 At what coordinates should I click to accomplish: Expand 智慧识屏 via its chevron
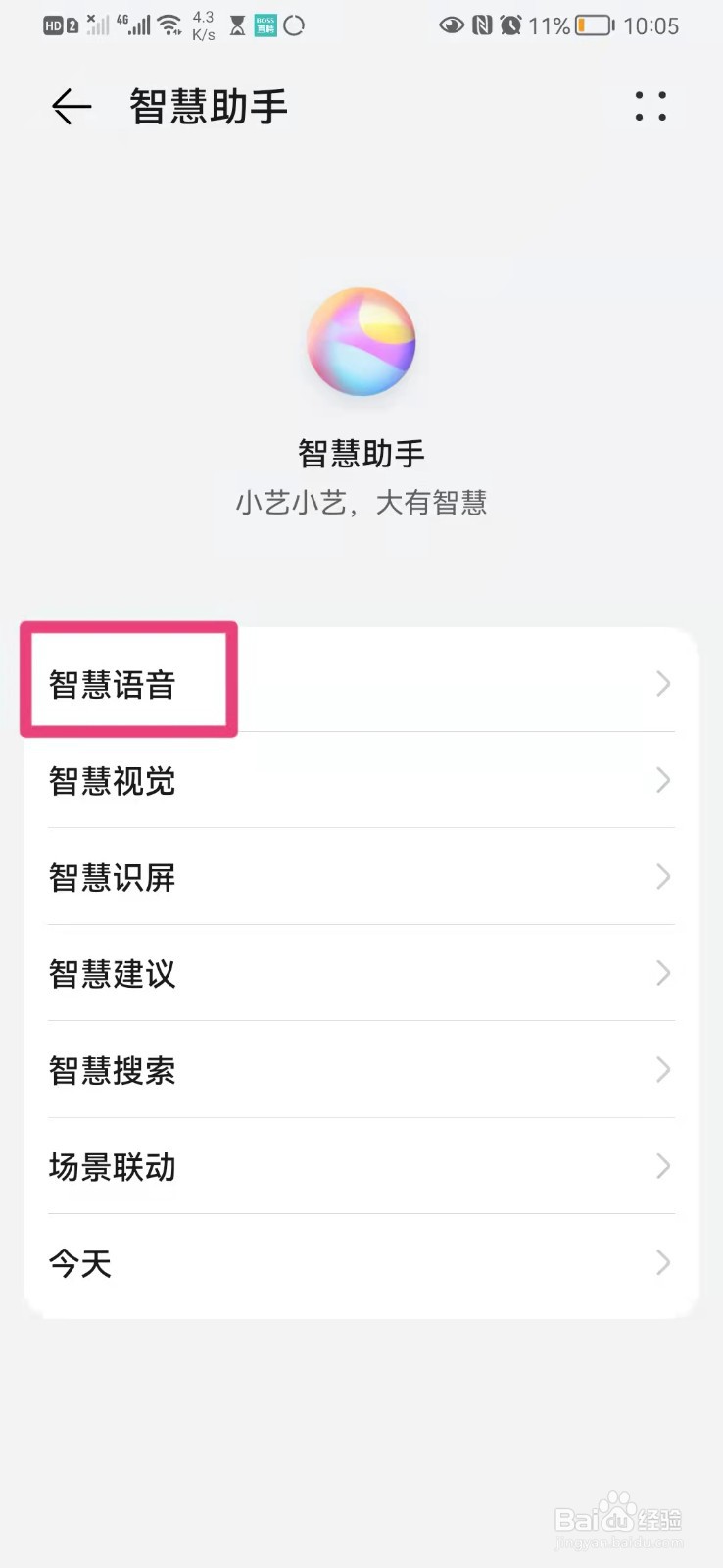[663, 877]
